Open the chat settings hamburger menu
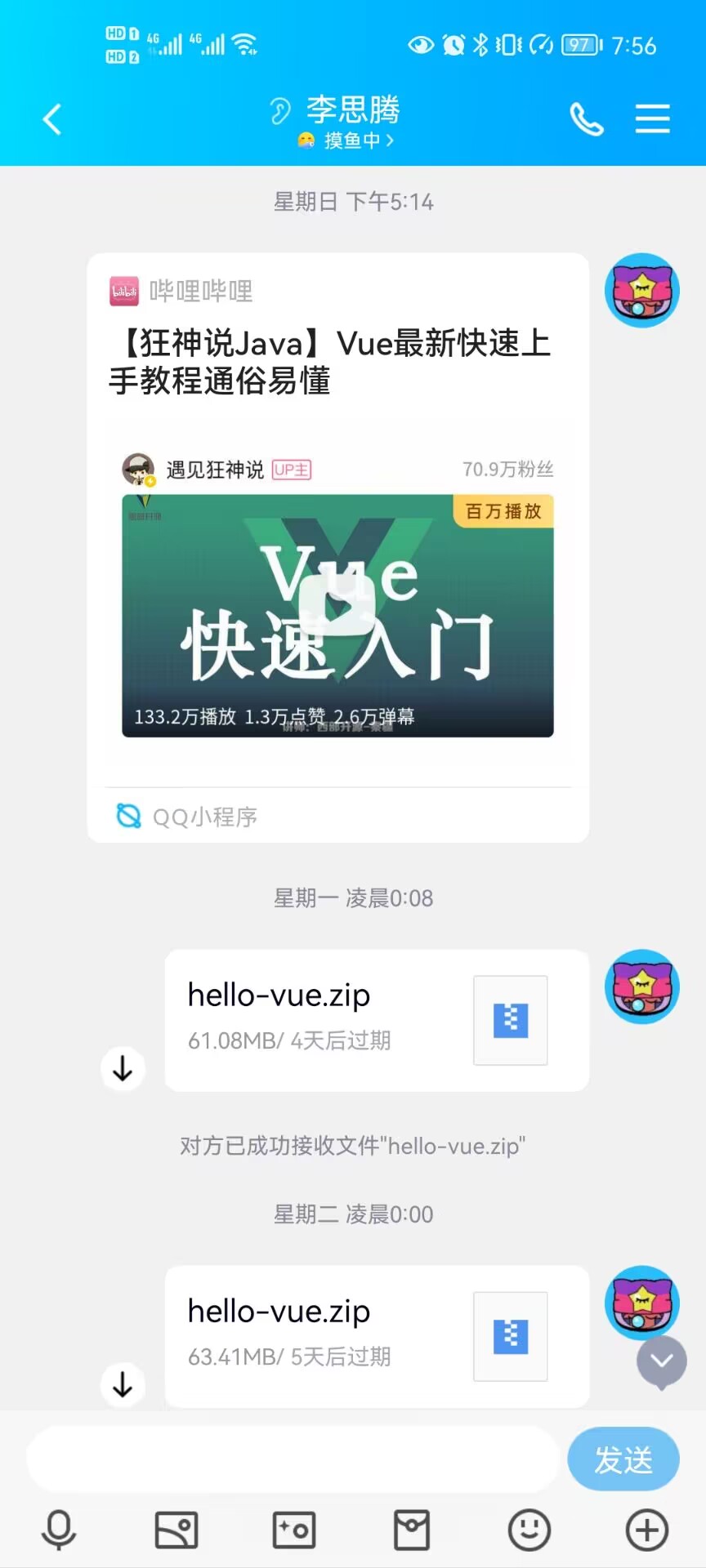Viewport: 706px width, 1568px height. coord(652,118)
